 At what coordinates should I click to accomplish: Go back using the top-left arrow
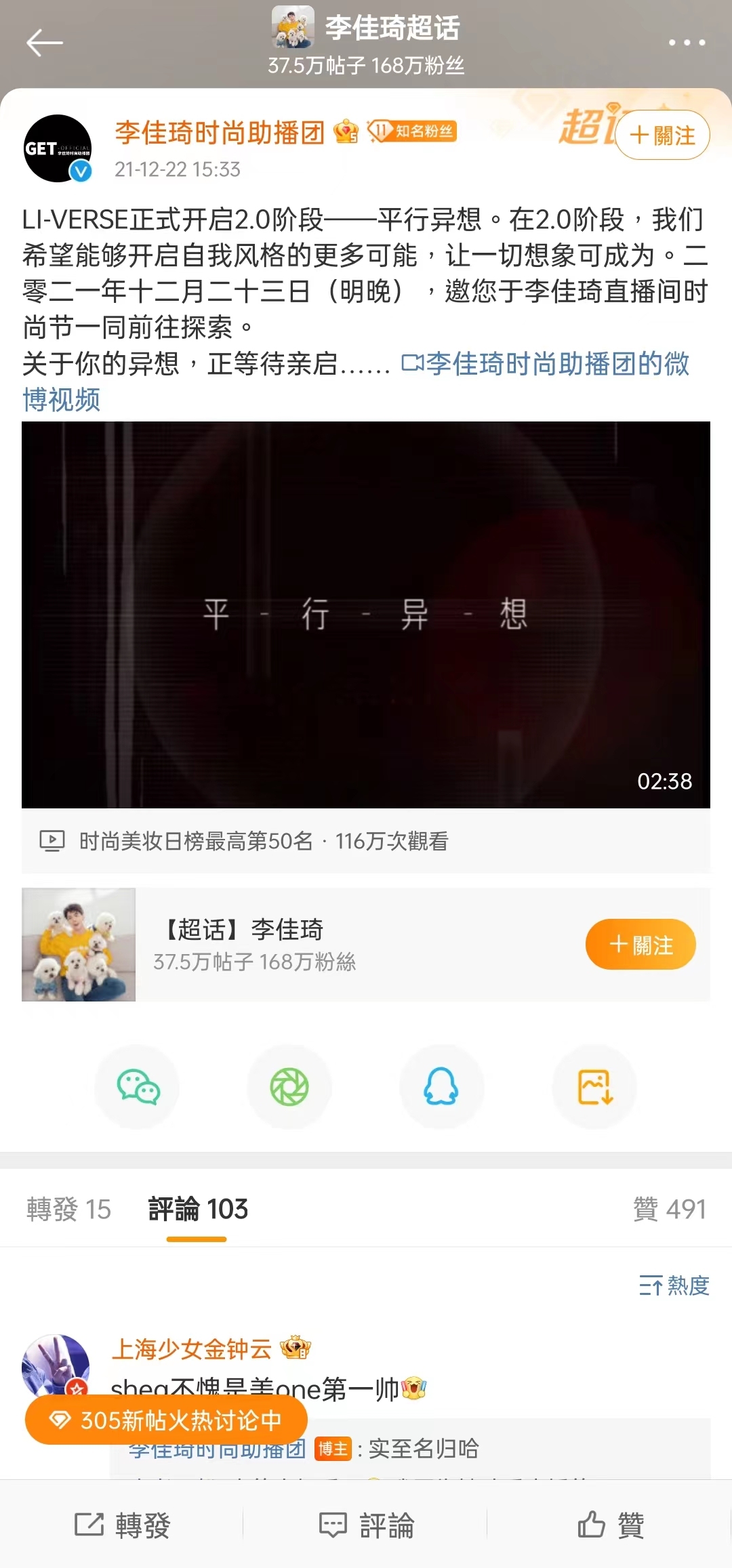[45, 43]
